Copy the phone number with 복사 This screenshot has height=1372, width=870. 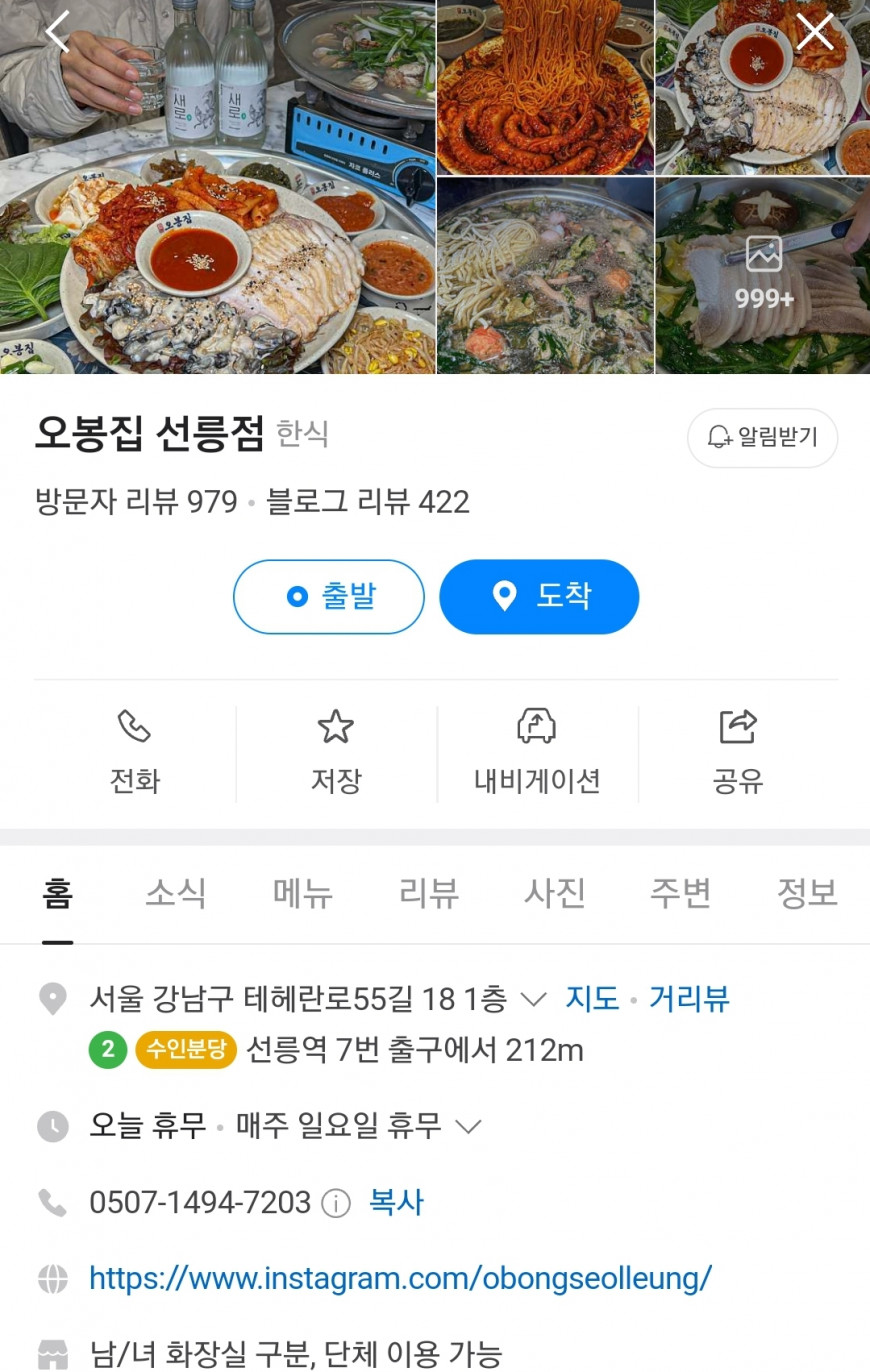pos(397,1202)
